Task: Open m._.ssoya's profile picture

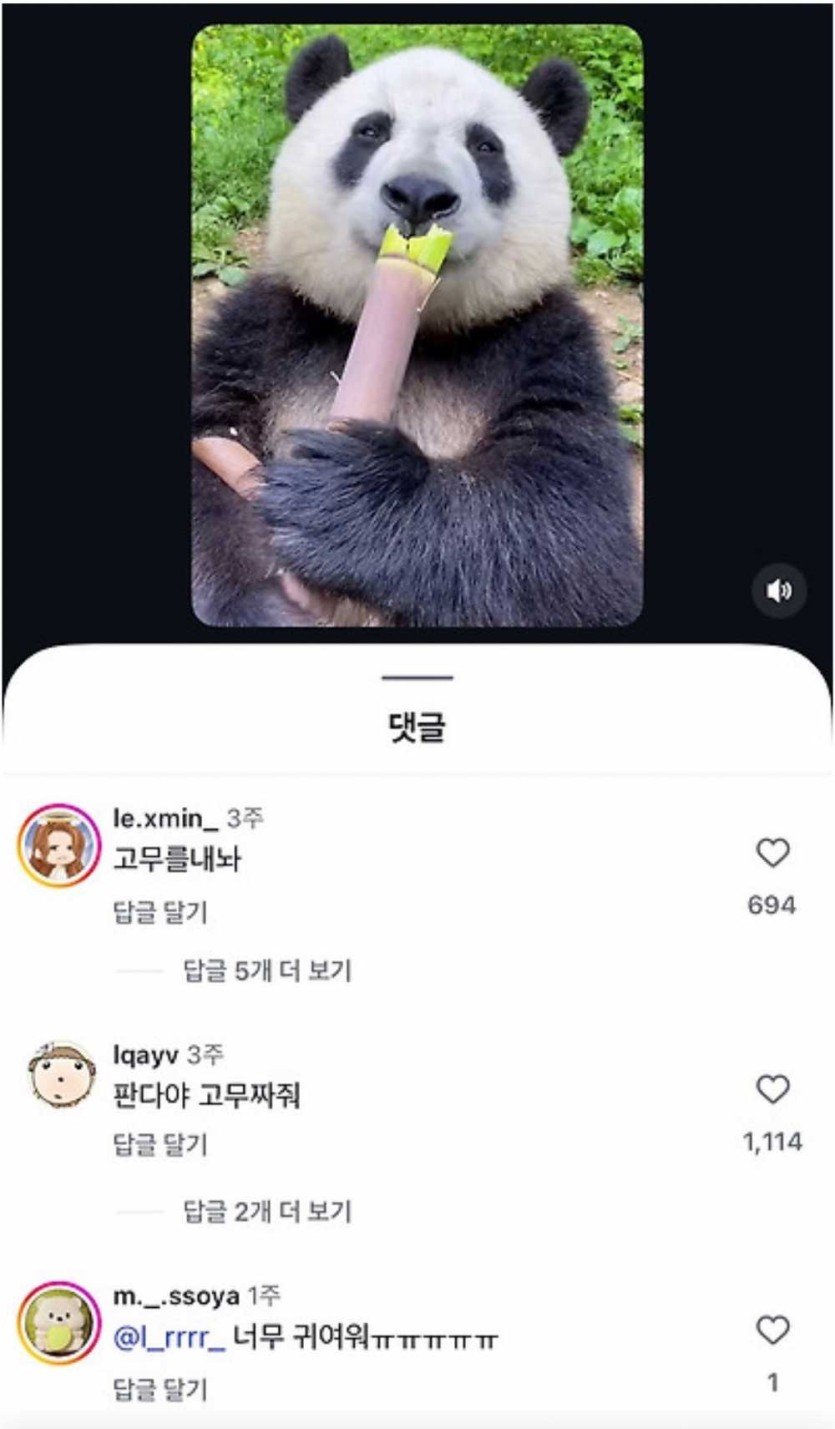Action: point(59,1322)
